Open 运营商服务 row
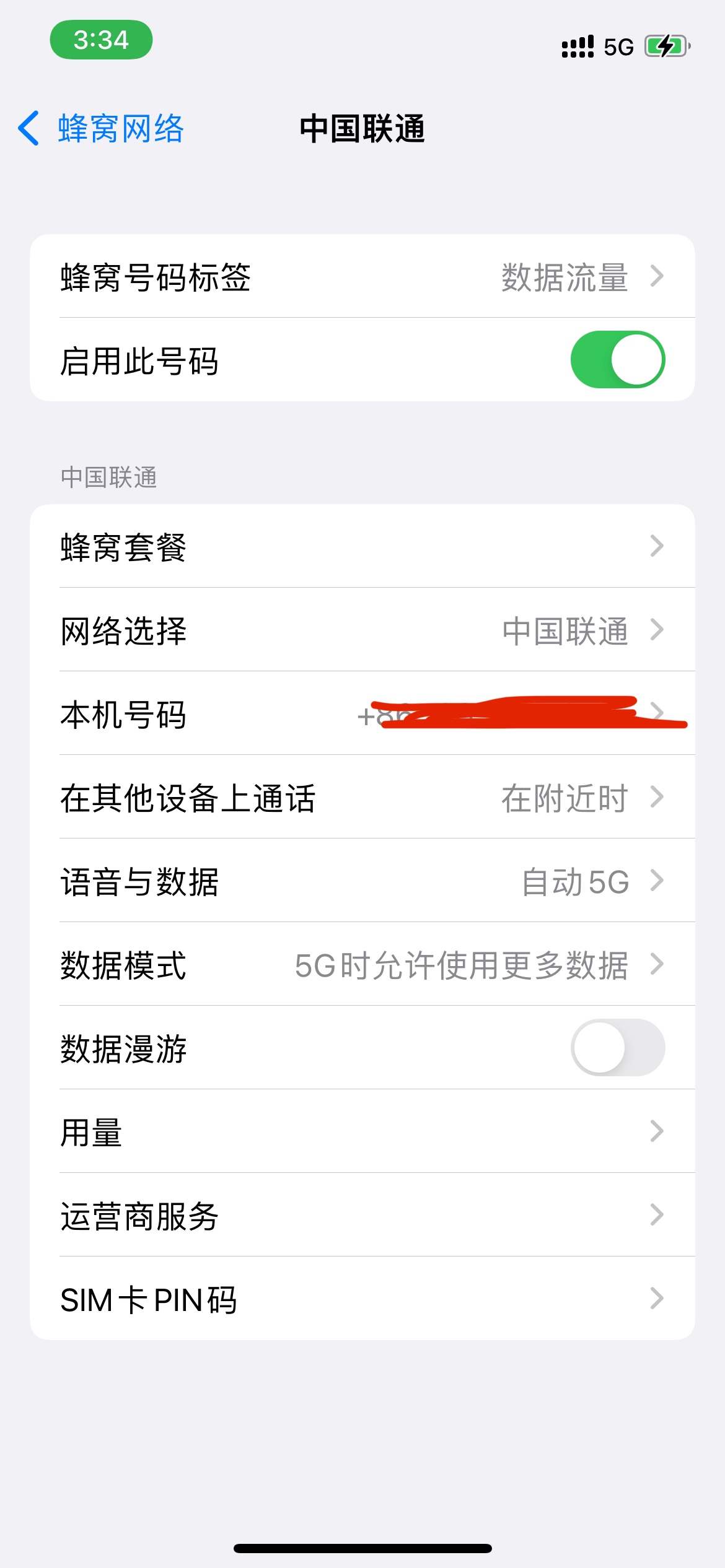This screenshot has height=1568, width=725. click(362, 1216)
